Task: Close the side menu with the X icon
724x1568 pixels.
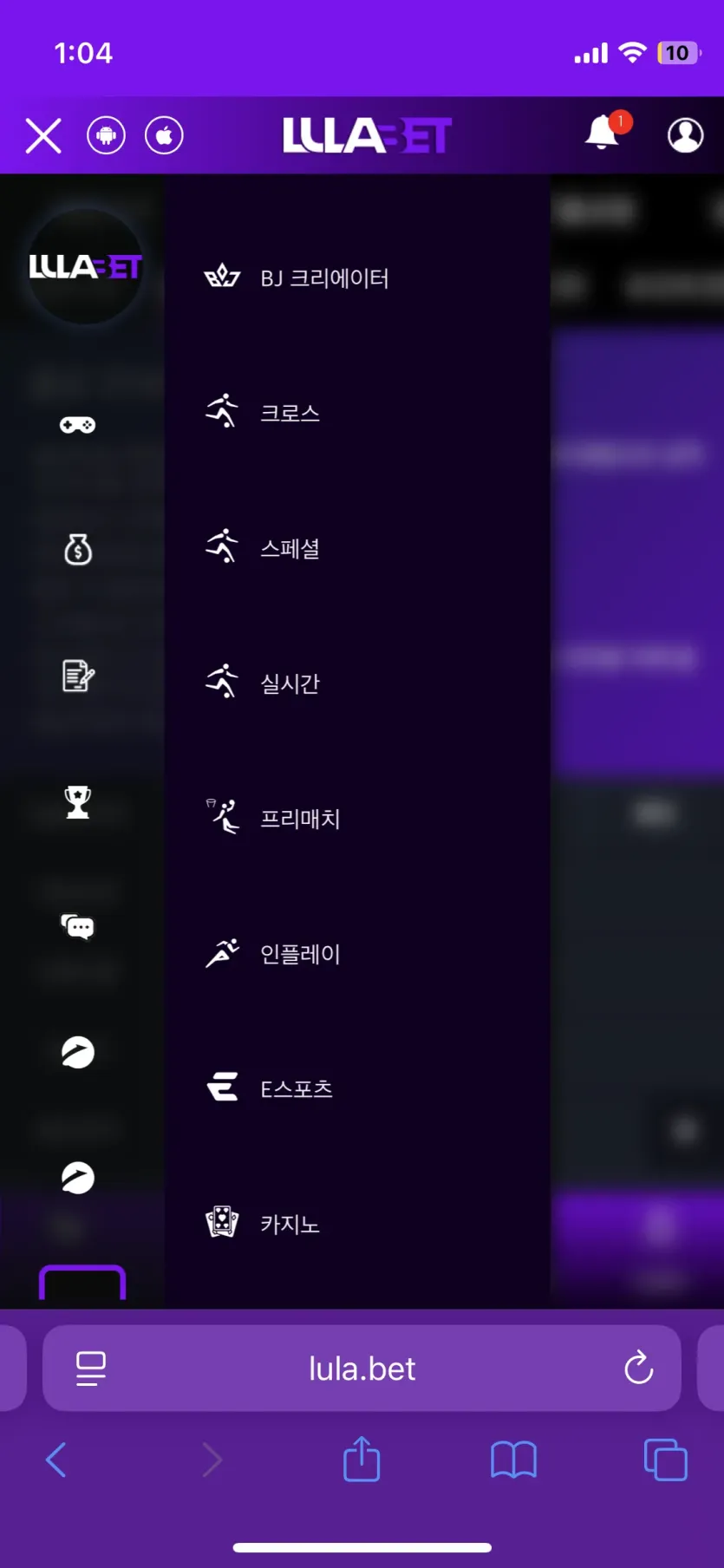Action: [43, 136]
